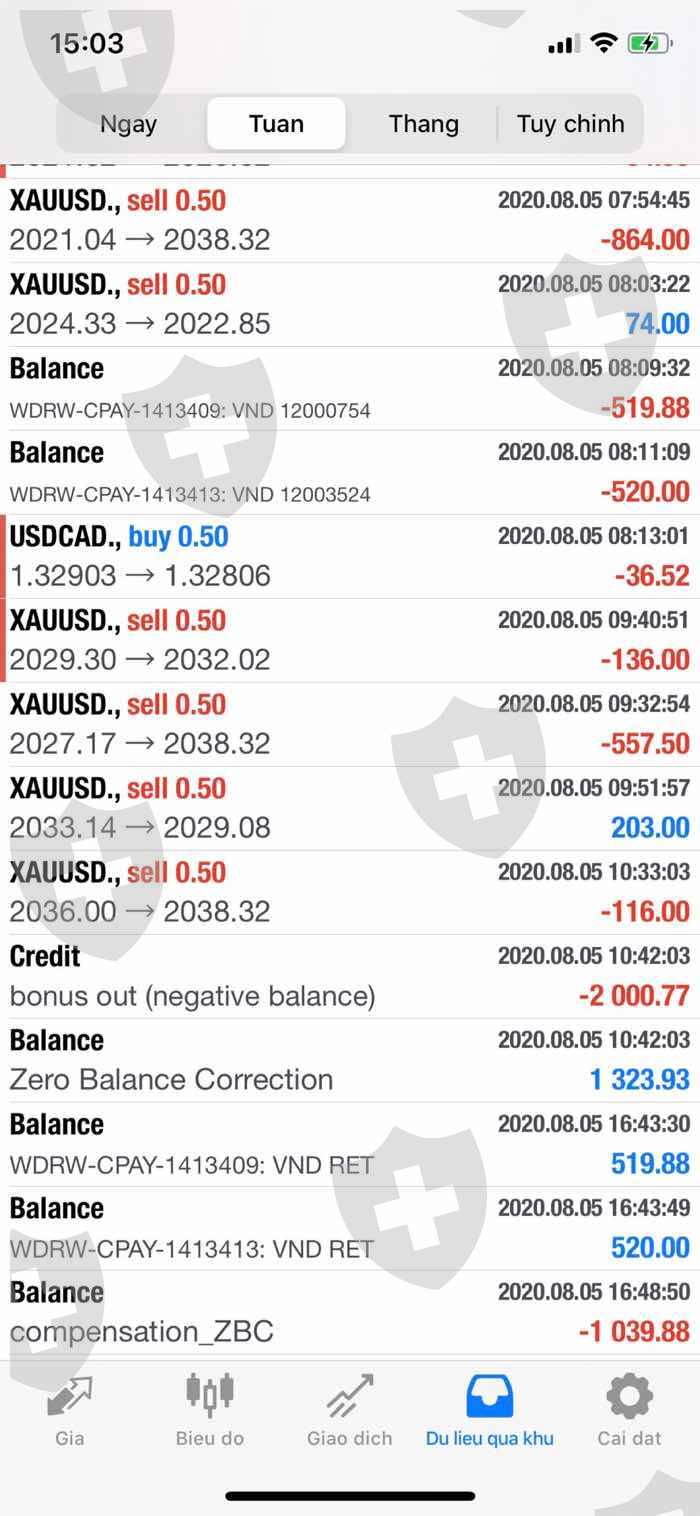Open the Cai dat settings tab
Screen dimensions: 700x1516
(x=630, y=1410)
